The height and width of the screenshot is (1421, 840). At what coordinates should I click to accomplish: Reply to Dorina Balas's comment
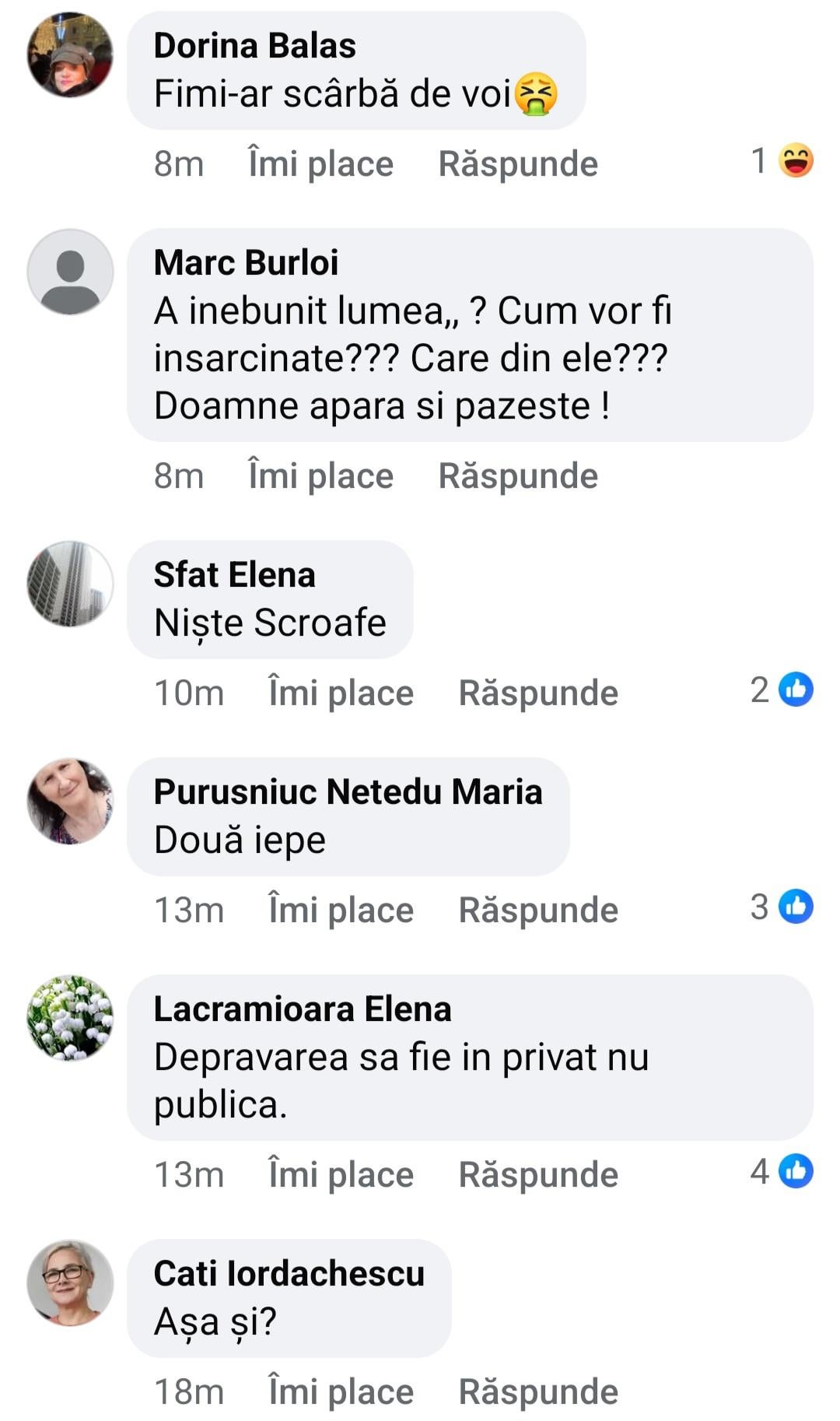point(518,164)
